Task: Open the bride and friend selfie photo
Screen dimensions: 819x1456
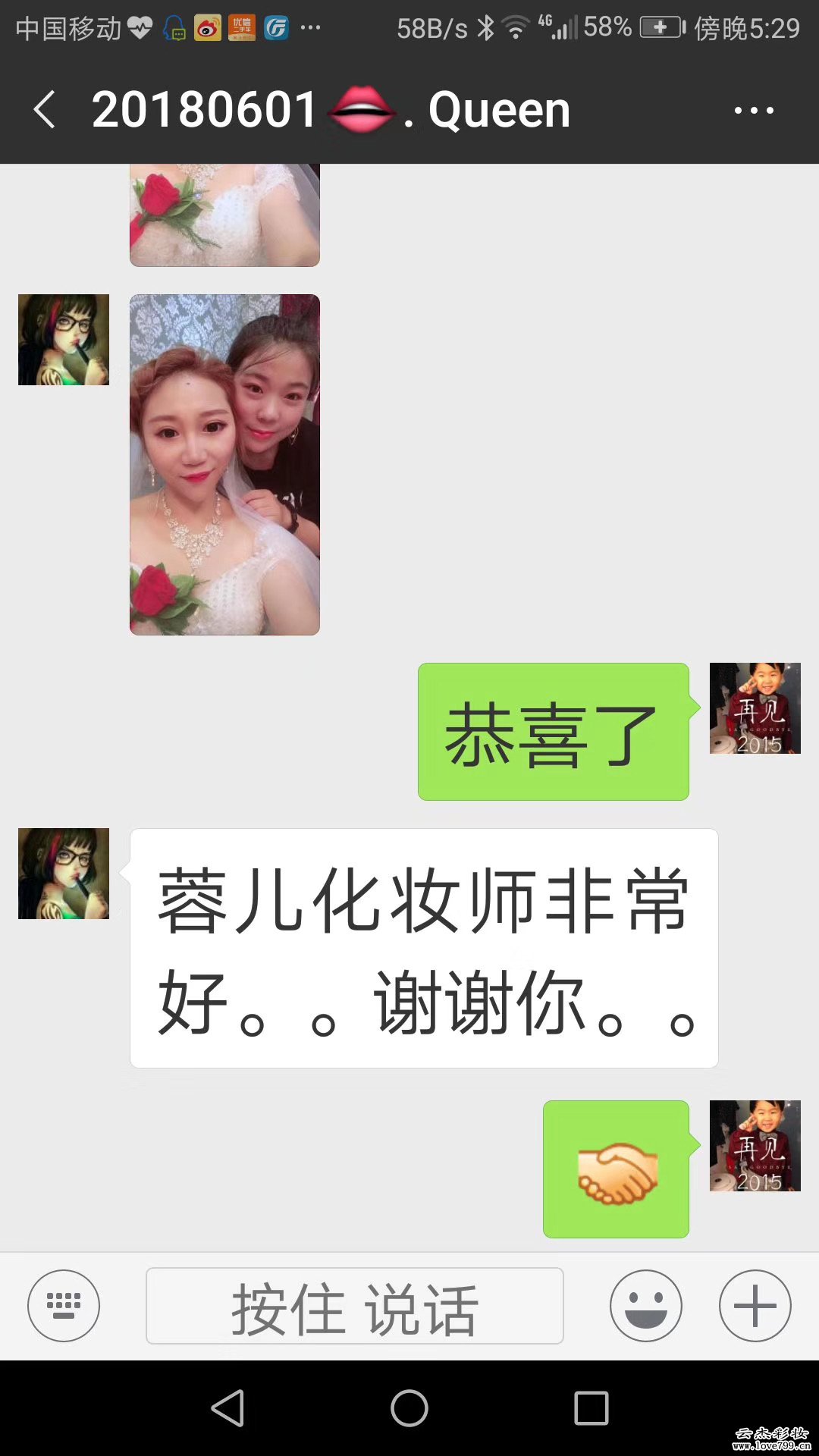Action: [x=224, y=464]
